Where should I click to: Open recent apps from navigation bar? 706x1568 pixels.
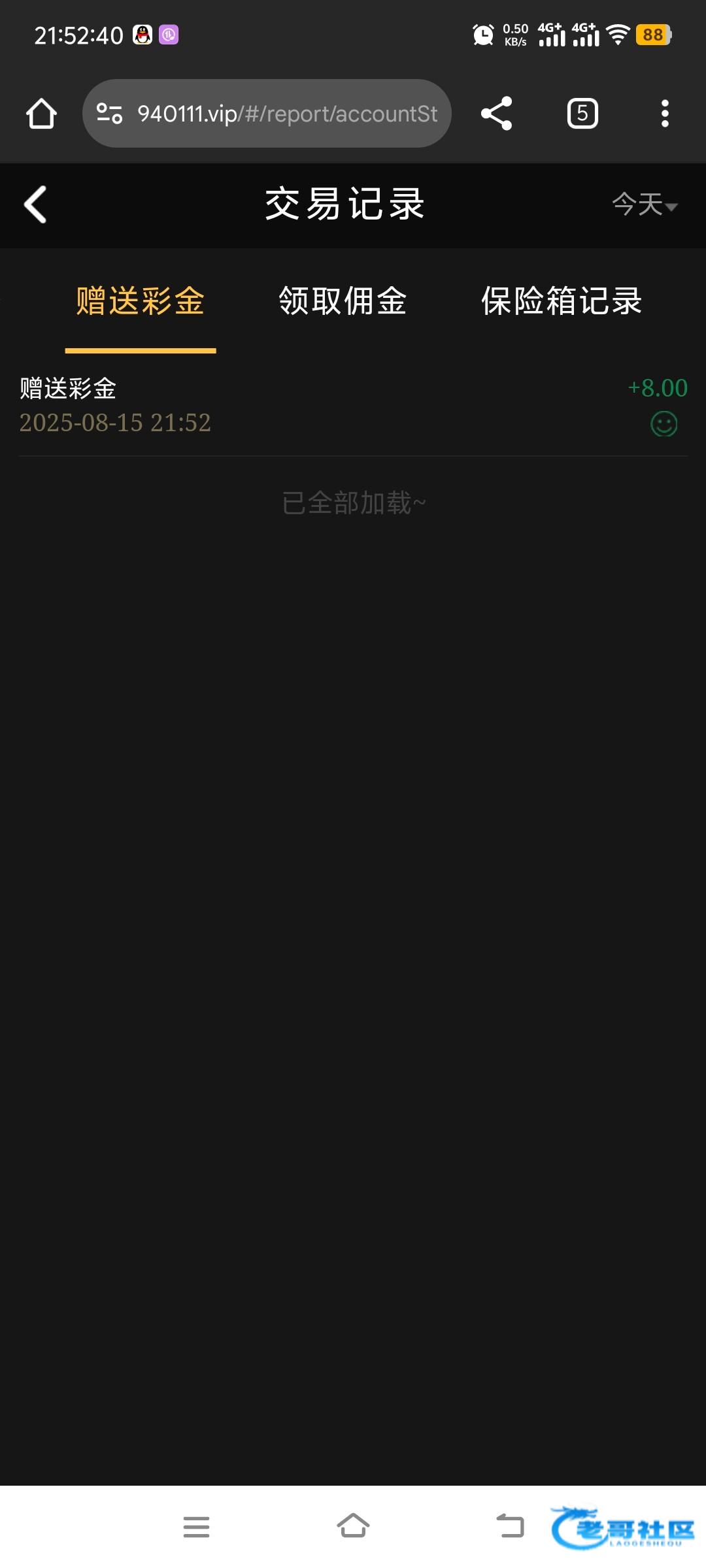coord(196,1527)
